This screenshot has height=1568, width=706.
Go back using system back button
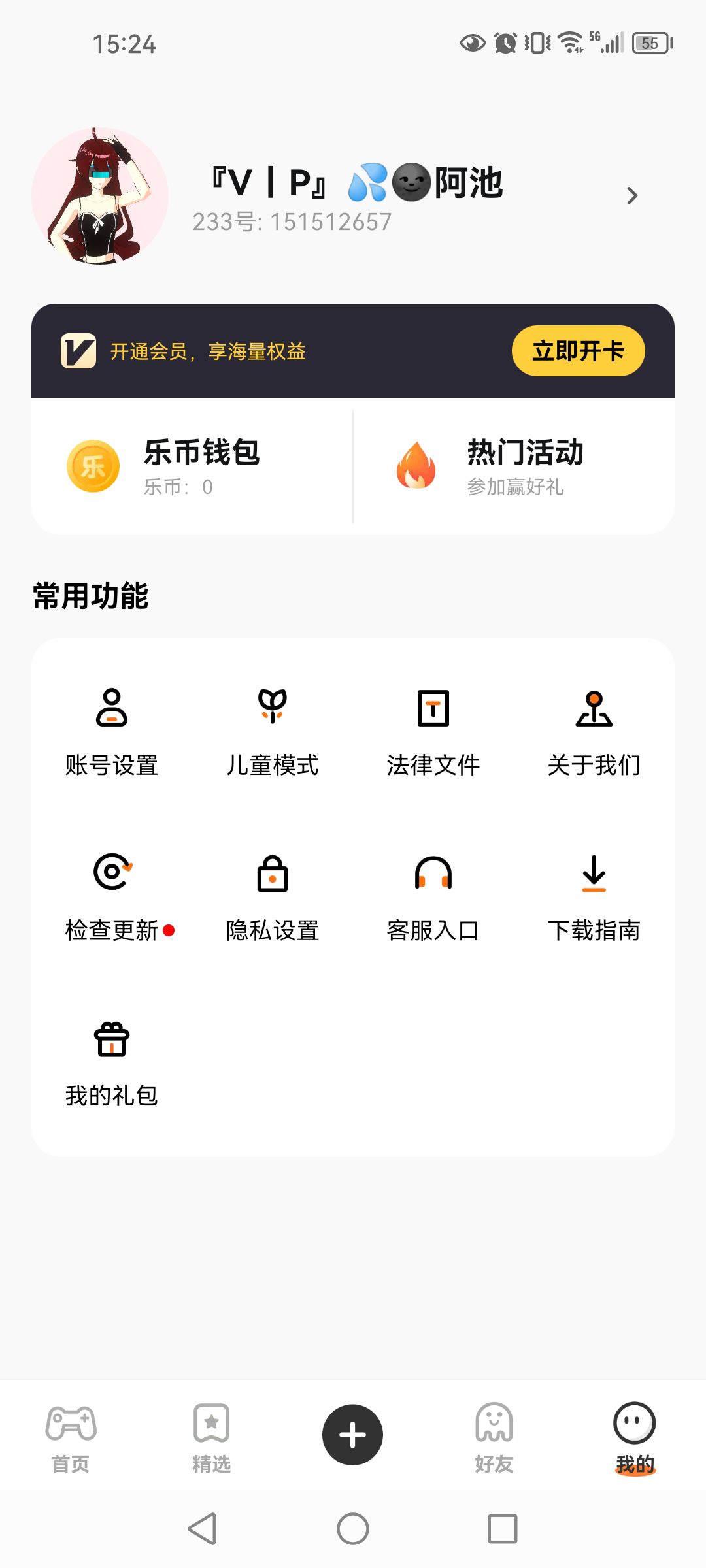pyautogui.click(x=202, y=1529)
